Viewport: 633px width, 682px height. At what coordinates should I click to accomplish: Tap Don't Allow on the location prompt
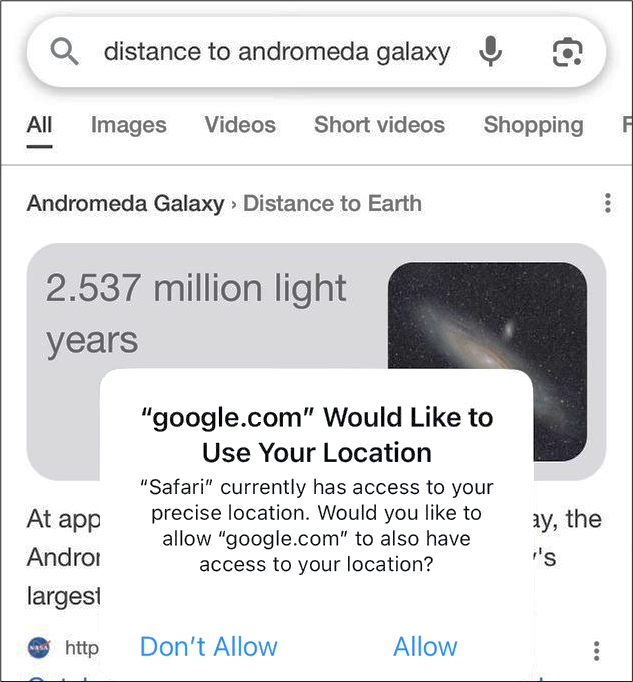pyautogui.click(x=208, y=647)
